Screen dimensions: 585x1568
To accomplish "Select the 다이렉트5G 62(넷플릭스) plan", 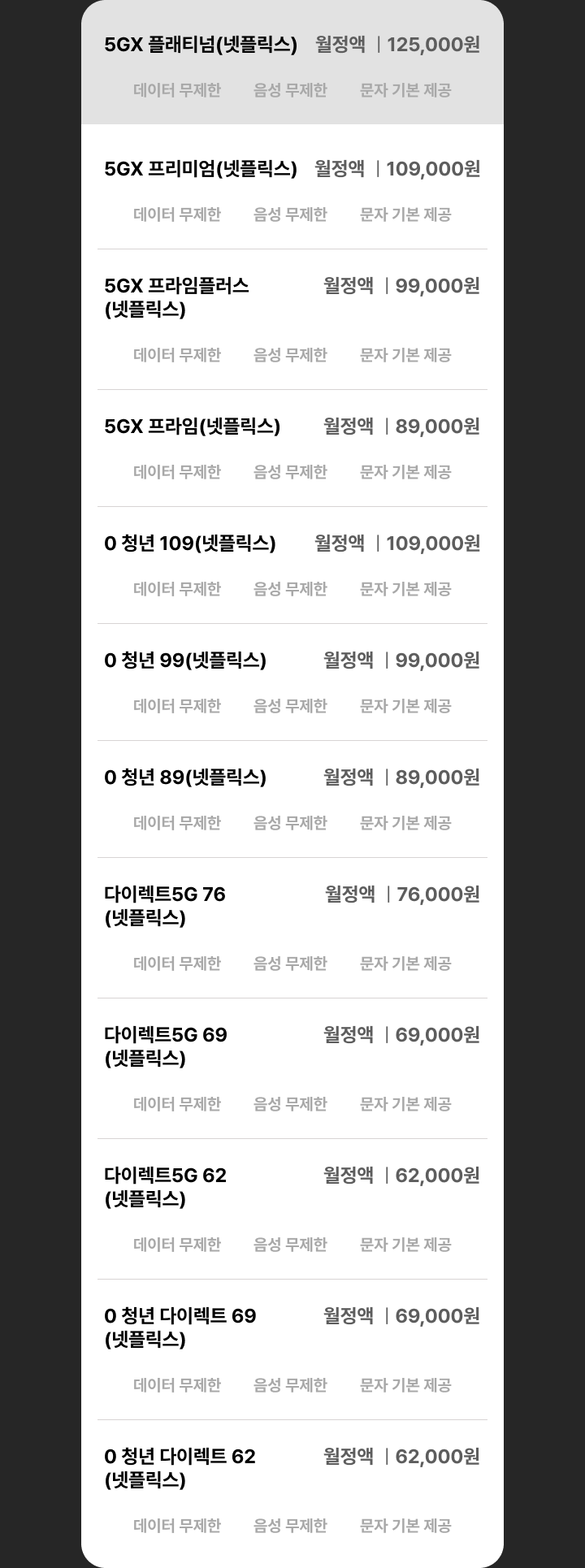I will [x=292, y=1208].
